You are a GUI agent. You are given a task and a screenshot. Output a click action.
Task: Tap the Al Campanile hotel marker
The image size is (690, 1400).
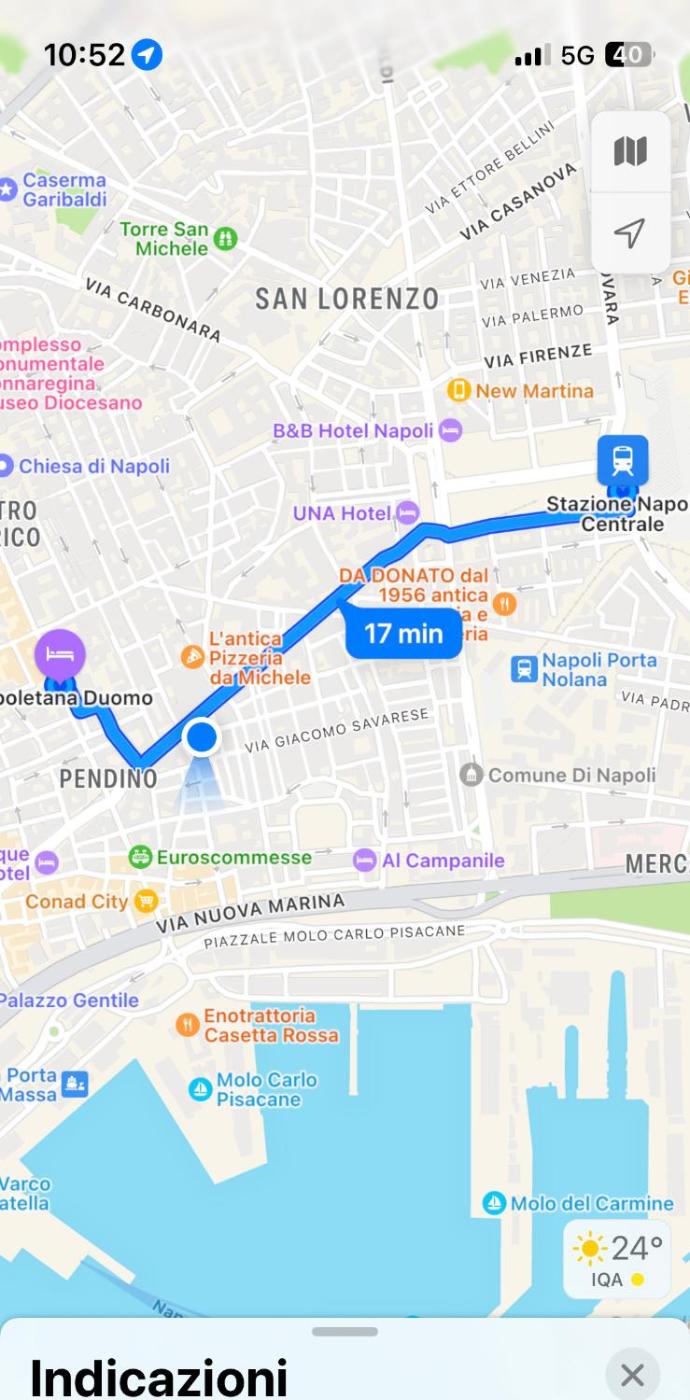(365, 860)
